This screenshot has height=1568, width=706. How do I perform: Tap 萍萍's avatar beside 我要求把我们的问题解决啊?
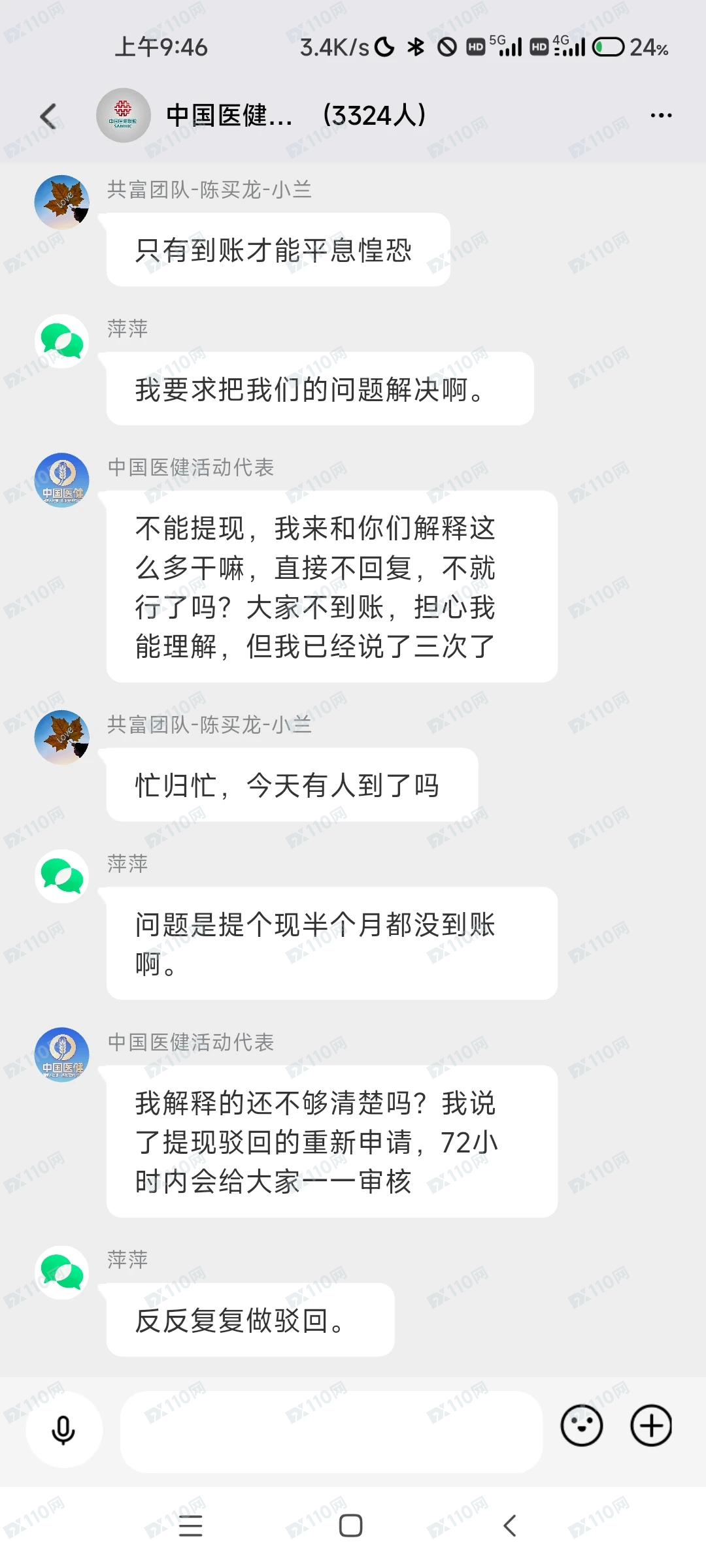tap(61, 341)
